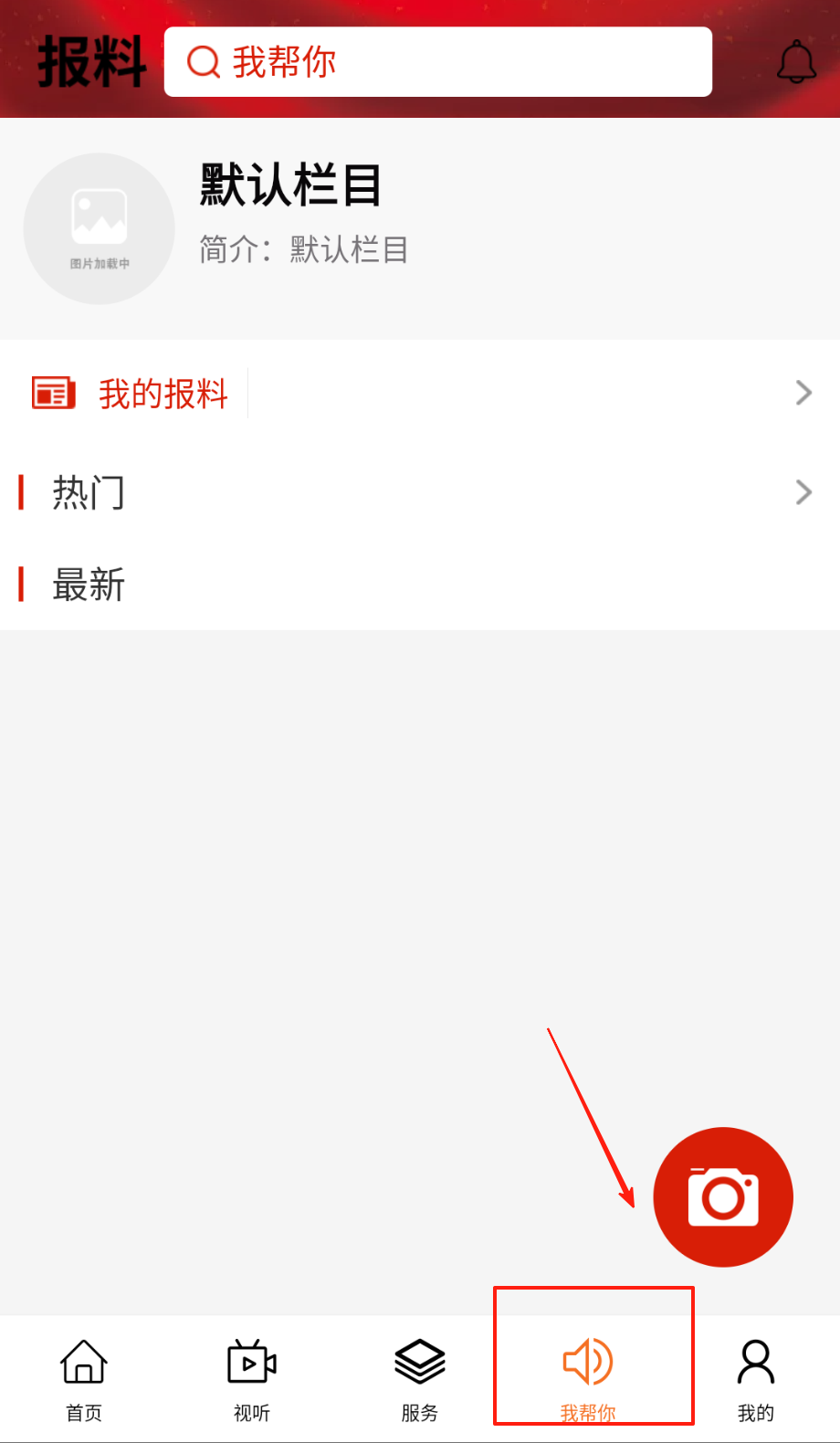
Task: Select the 我帮你 tab
Action: click(588, 1379)
